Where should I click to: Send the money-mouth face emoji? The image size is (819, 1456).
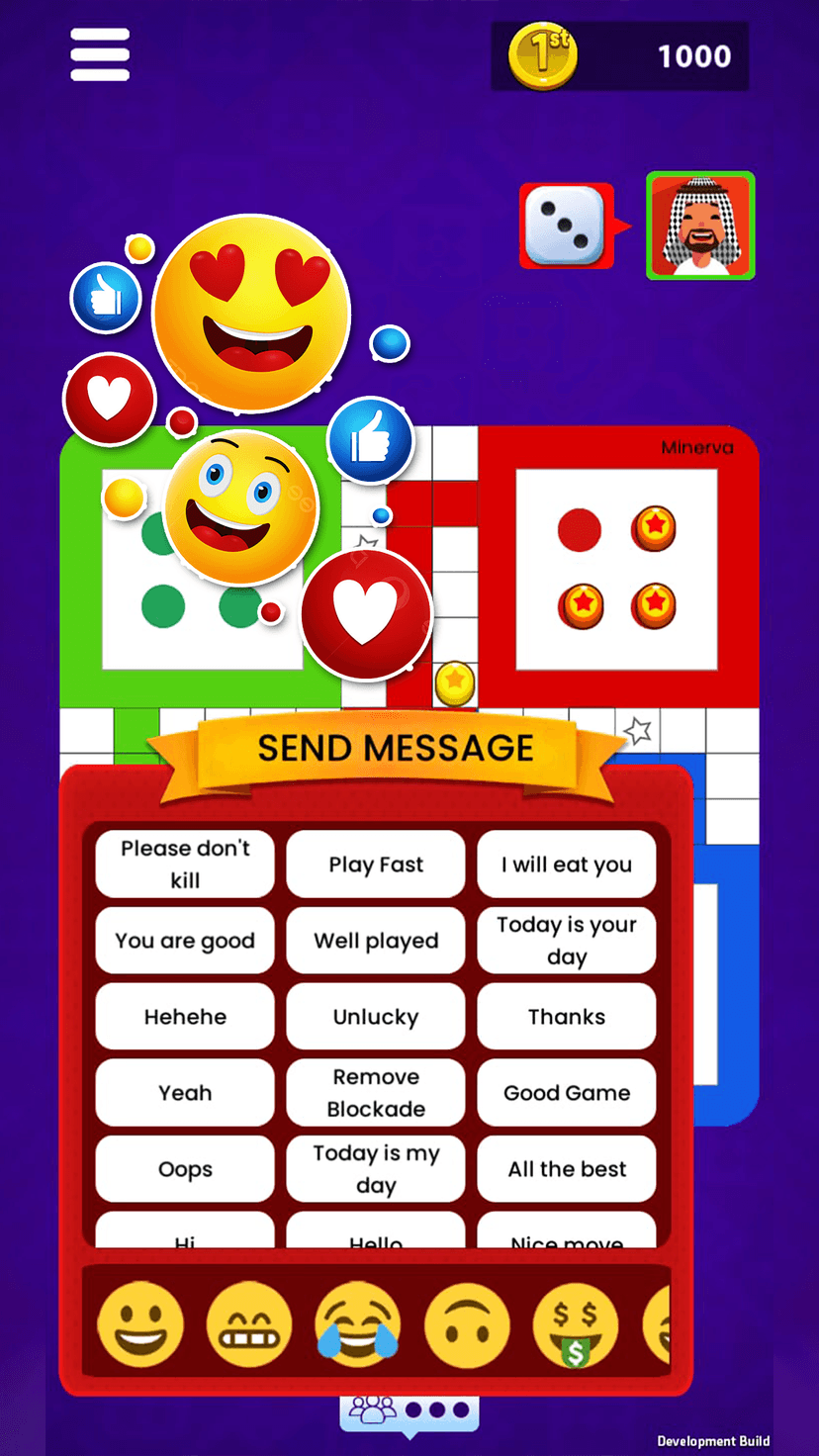tap(576, 1323)
